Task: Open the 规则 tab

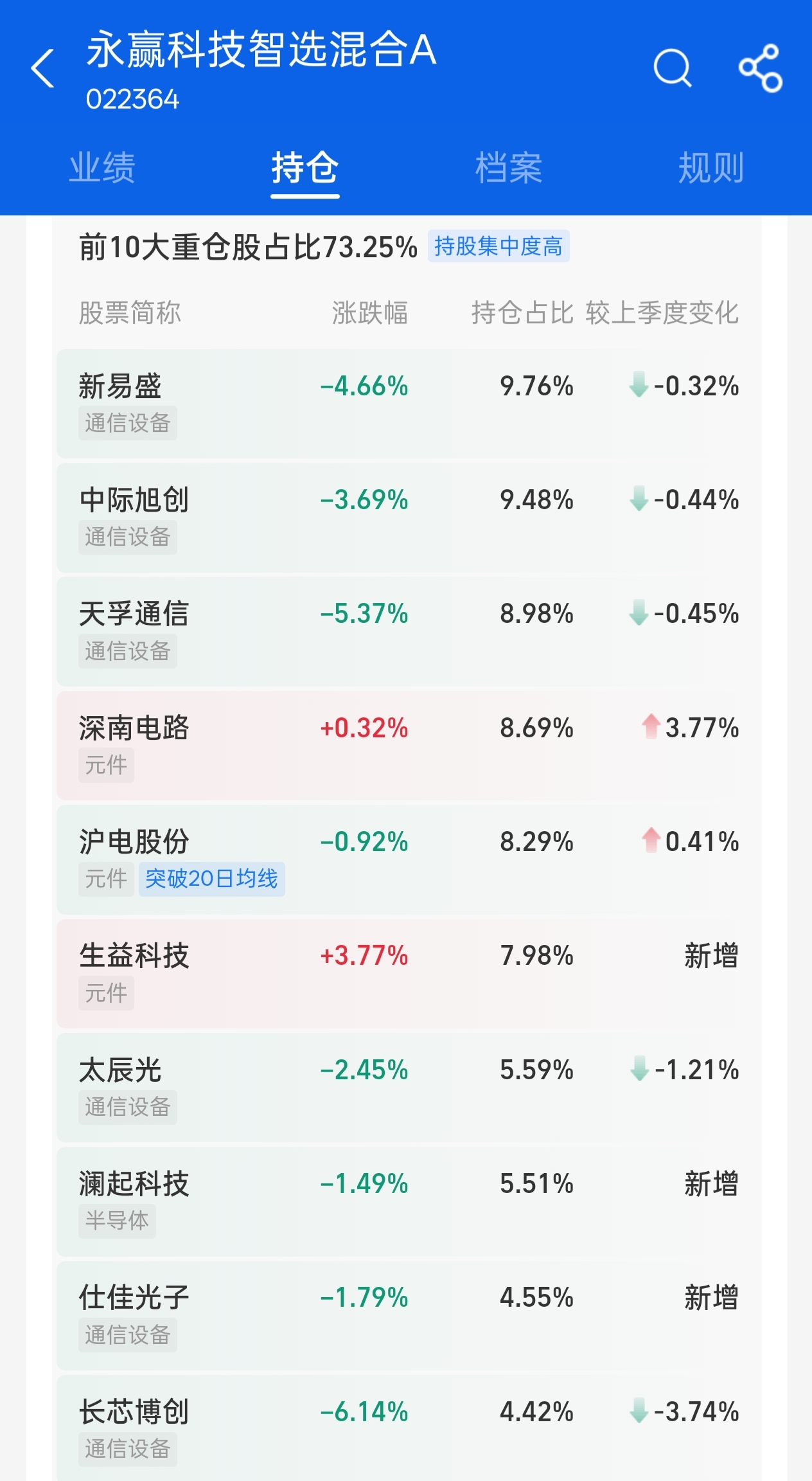Action: click(710, 168)
